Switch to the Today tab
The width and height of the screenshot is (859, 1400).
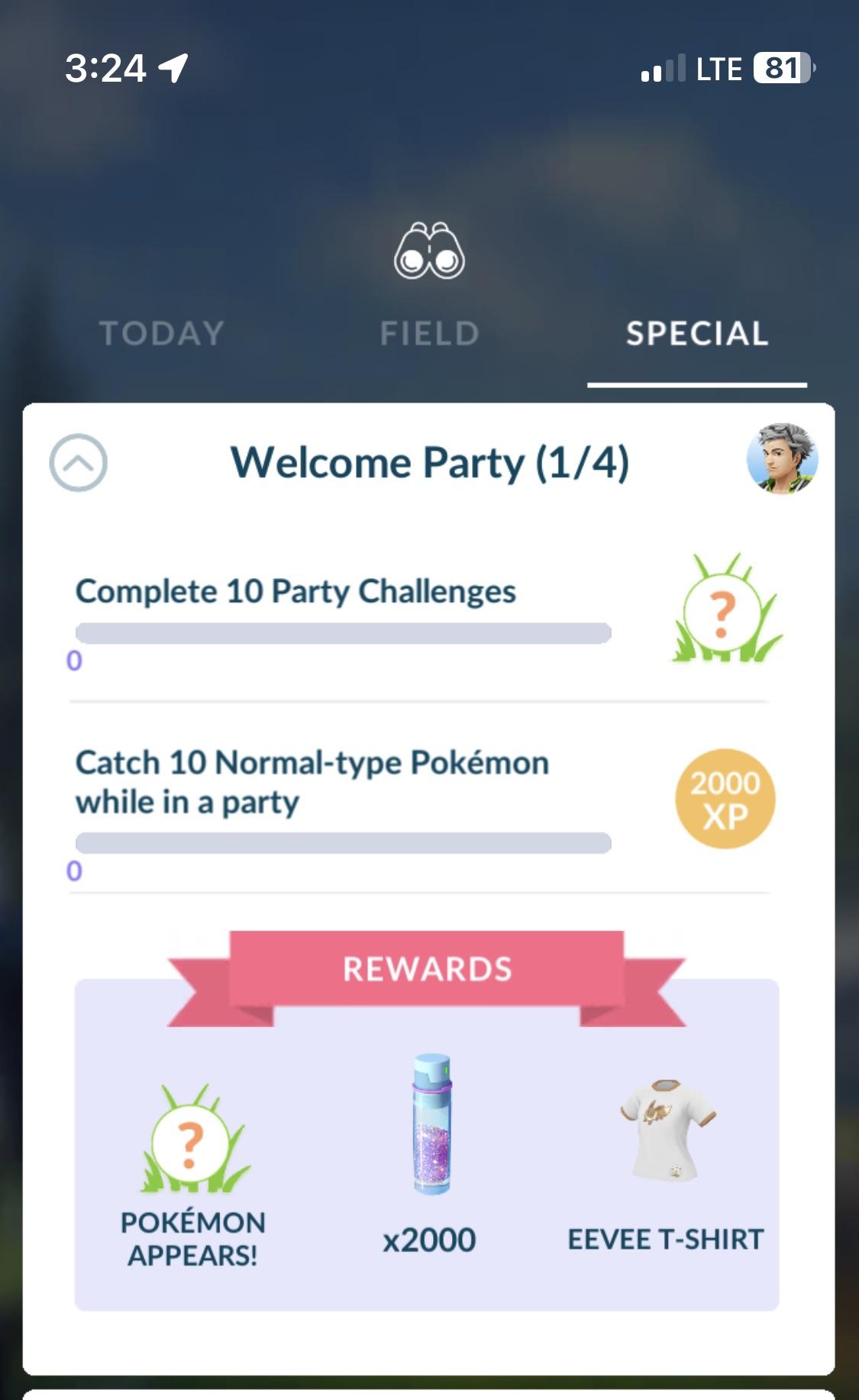(162, 334)
